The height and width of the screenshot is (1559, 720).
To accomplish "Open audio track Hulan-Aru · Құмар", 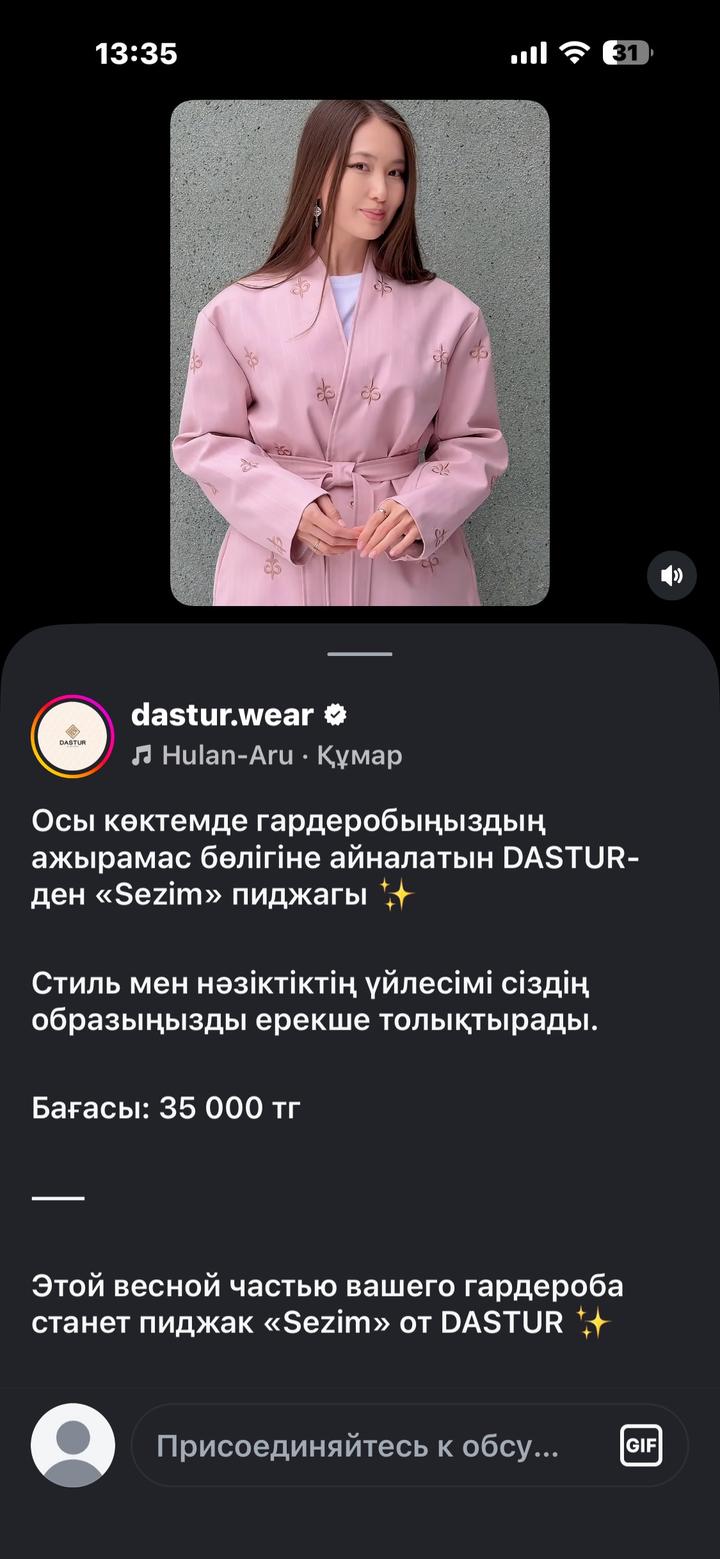I will pos(268,755).
